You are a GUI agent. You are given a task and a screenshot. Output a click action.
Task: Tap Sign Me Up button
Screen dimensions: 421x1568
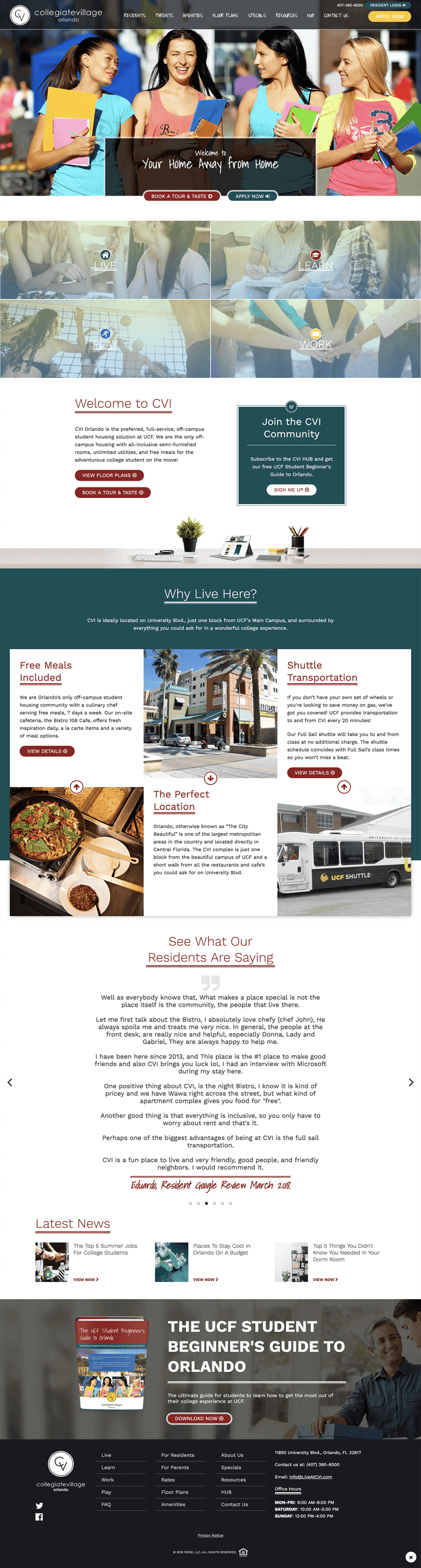[x=291, y=489]
